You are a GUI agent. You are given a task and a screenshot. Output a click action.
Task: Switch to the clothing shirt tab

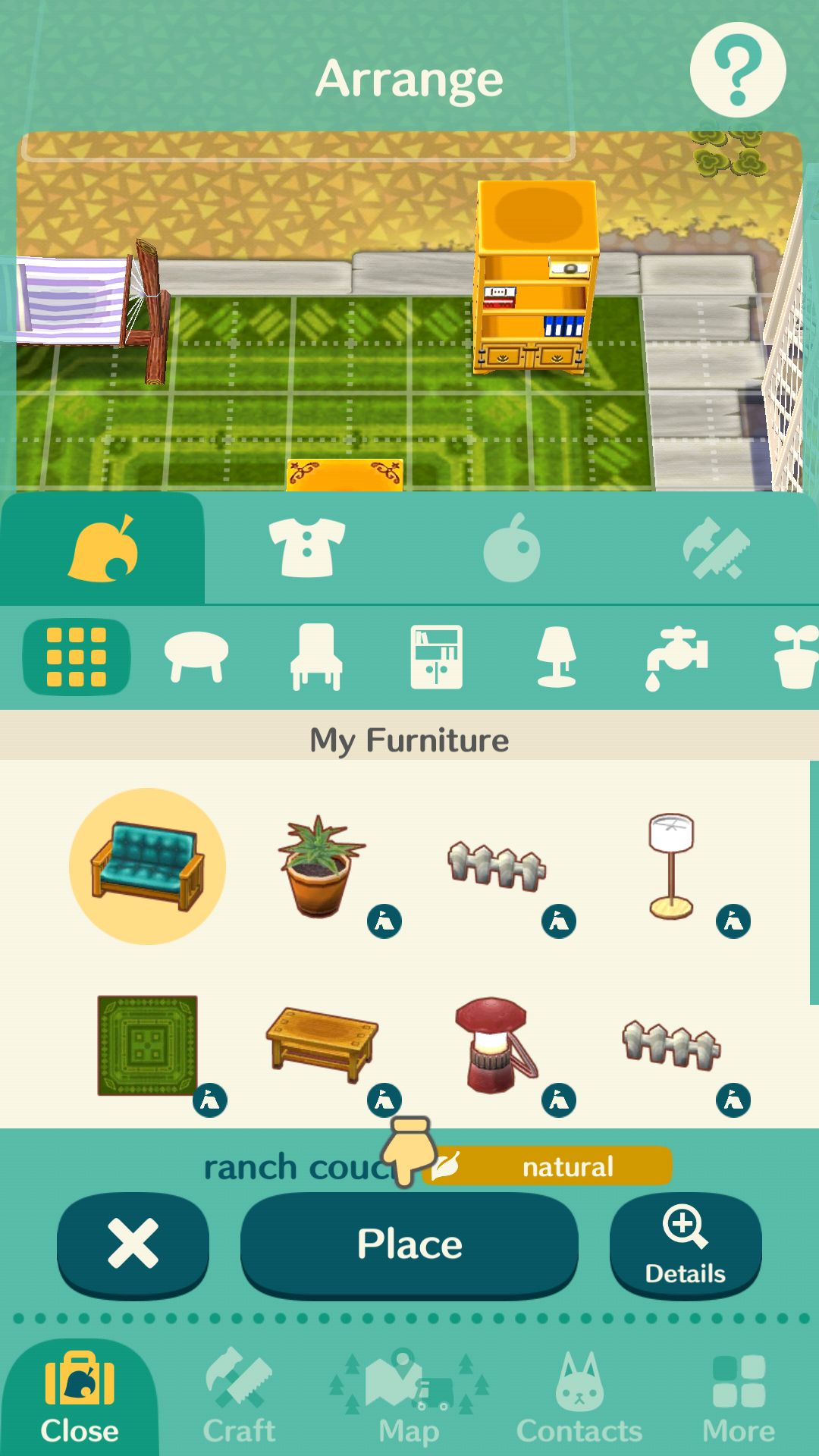click(x=306, y=548)
